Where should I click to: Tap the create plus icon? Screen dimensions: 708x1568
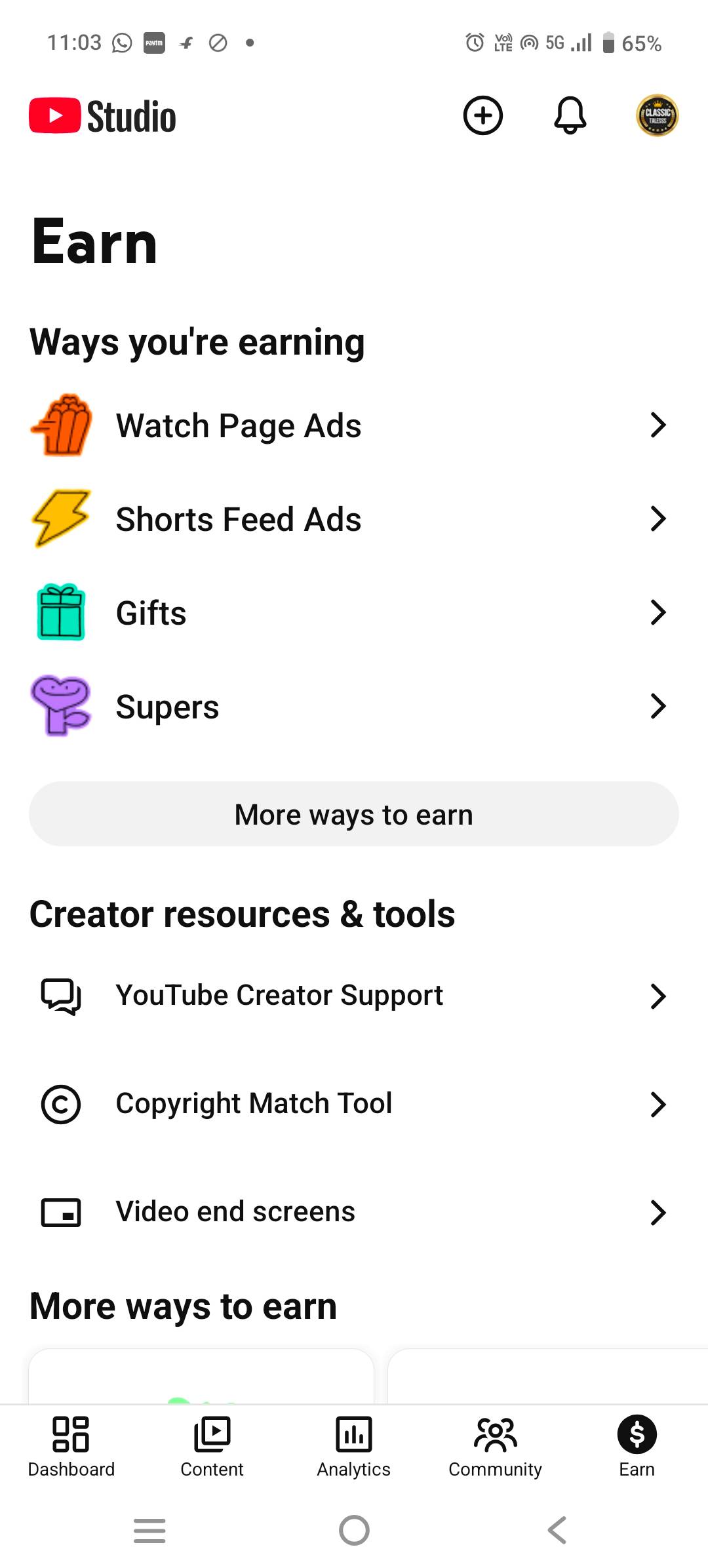[483, 116]
